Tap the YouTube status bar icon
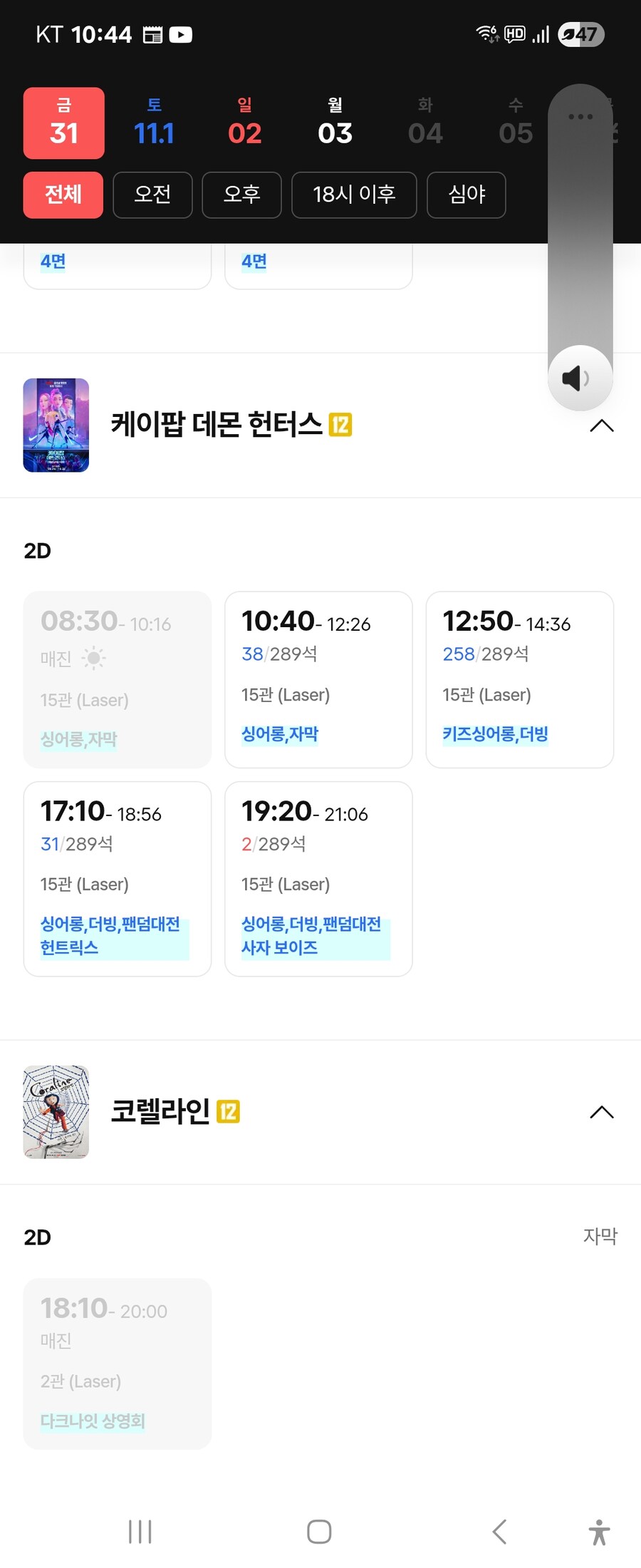Image resolution: width=641 pixels, height=1568 pixels. (x=182, y=33)
